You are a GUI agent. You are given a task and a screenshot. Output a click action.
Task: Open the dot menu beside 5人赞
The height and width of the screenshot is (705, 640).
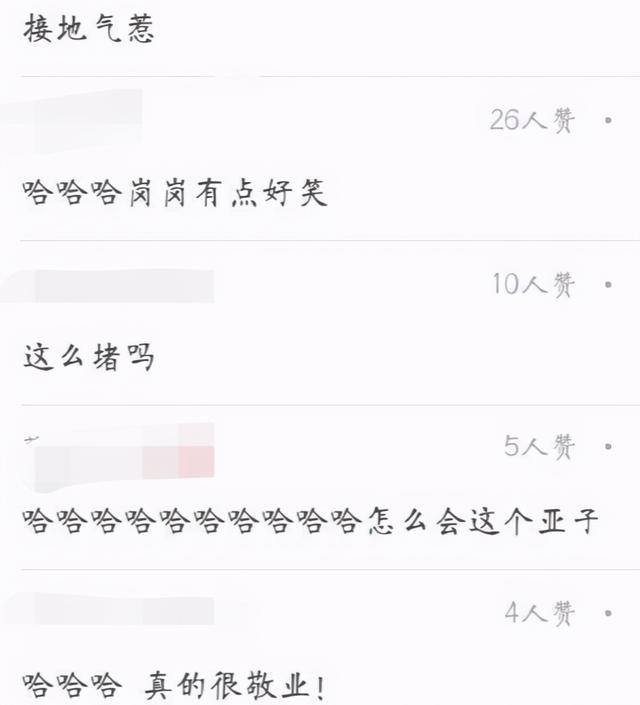(x=607, y=446)
